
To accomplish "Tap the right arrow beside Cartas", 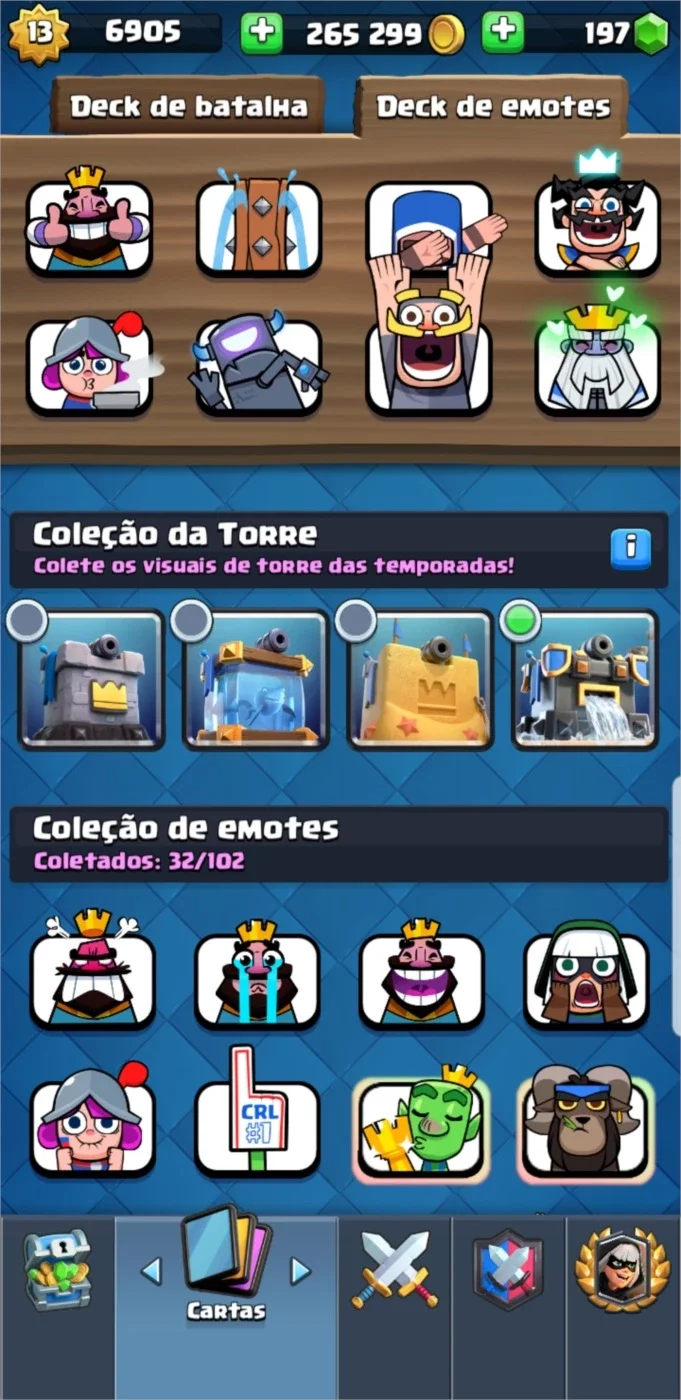I will pyautogui.click(x=299, y=1271).
